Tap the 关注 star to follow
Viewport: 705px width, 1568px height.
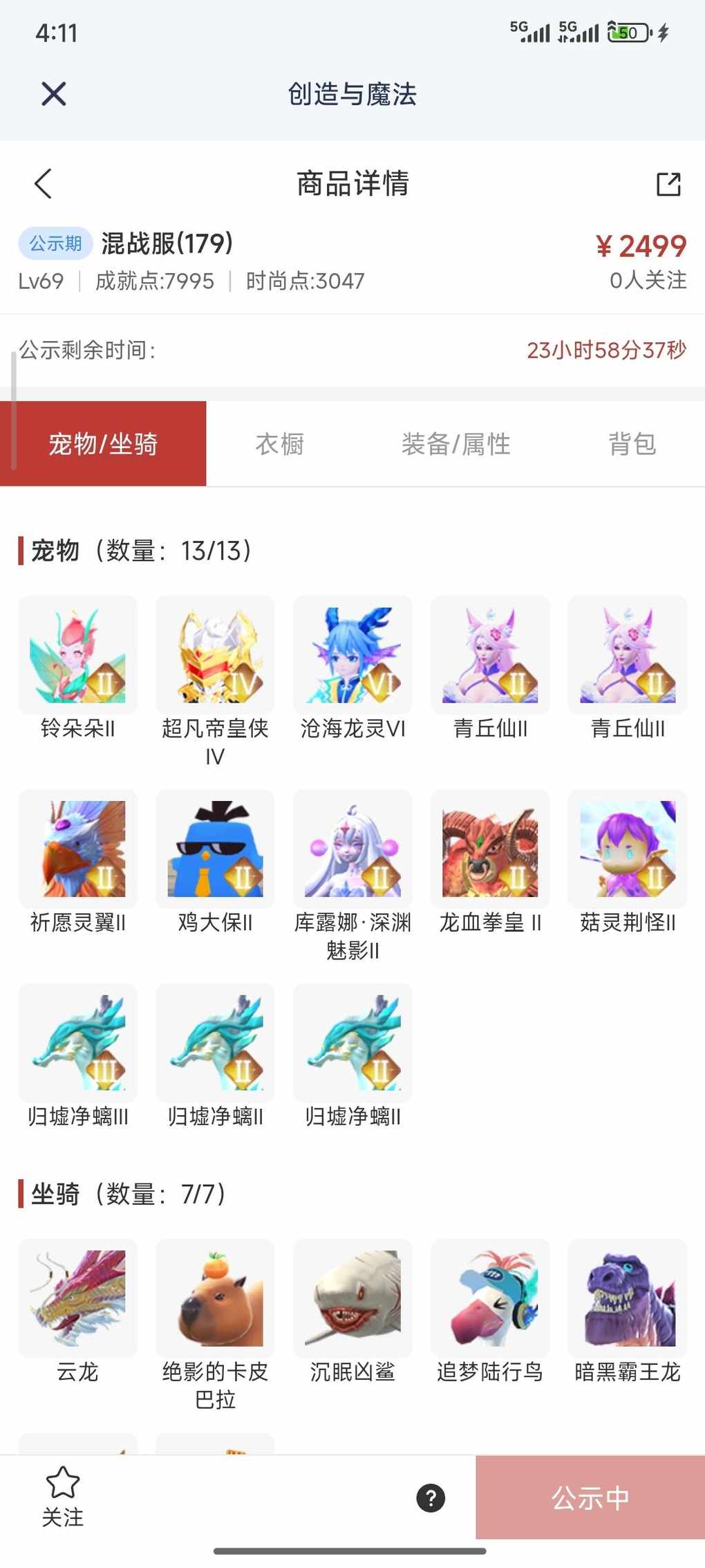click(x=63, y=1497)
